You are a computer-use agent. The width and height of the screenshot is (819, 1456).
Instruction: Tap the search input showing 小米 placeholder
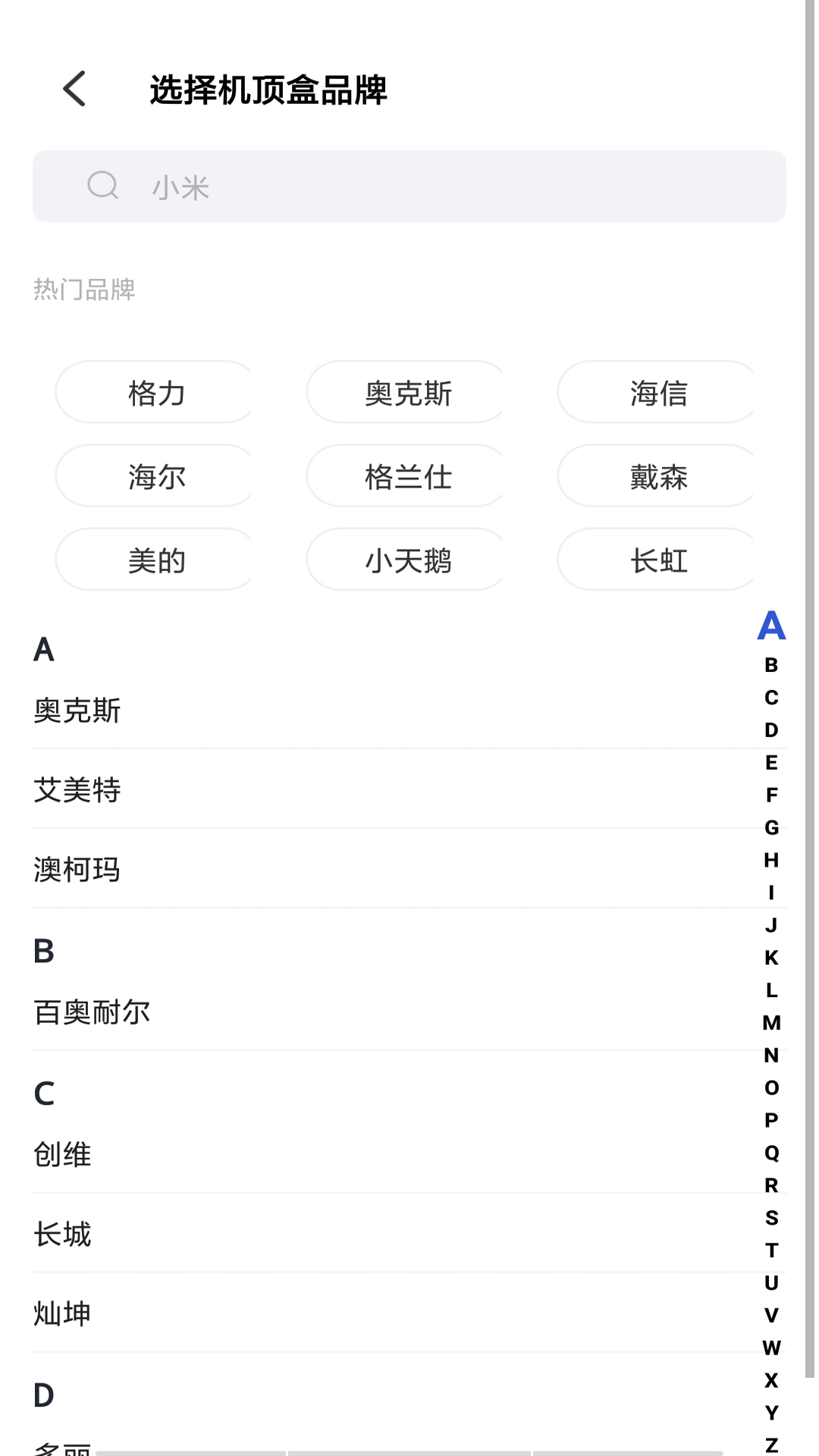point(409,186)
